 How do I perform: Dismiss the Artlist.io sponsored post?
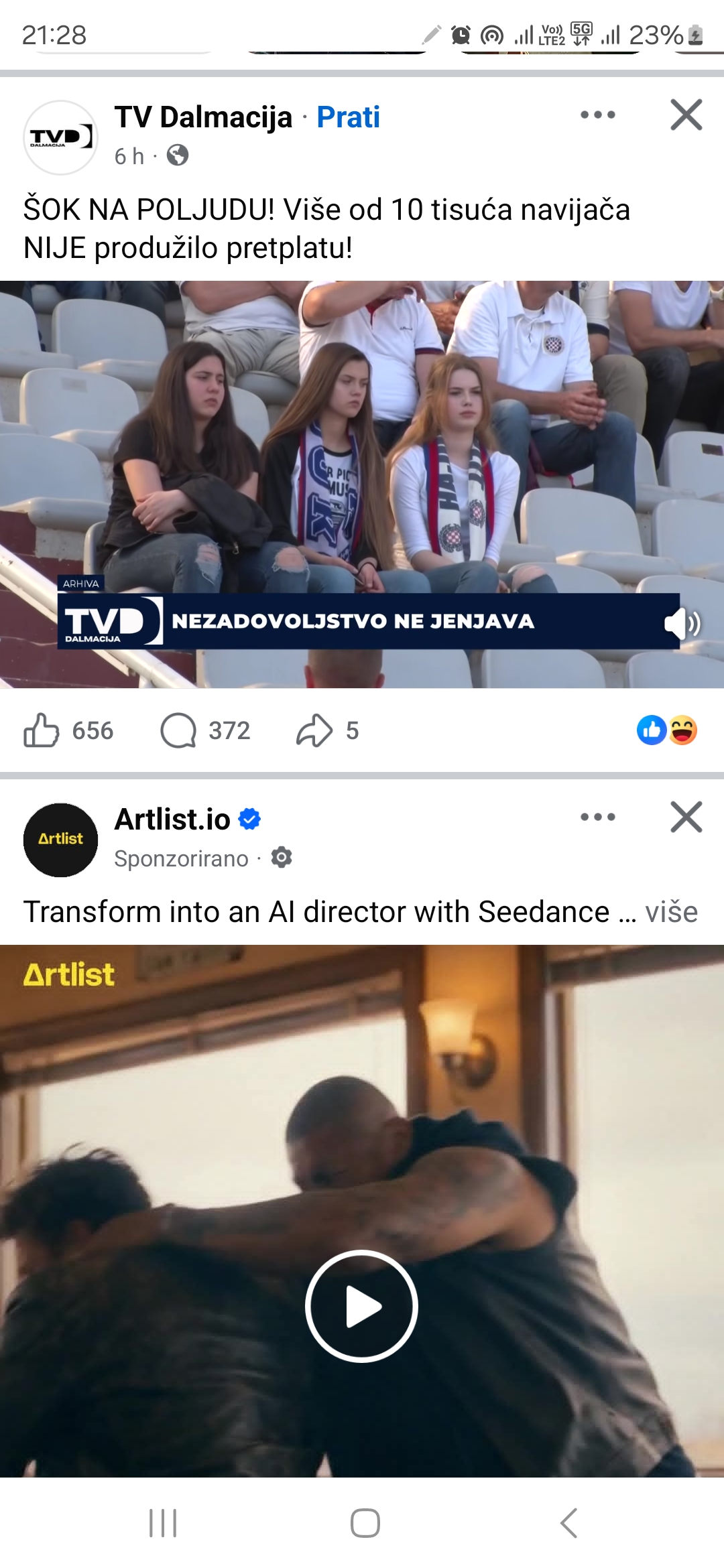(x=686, y=817)
